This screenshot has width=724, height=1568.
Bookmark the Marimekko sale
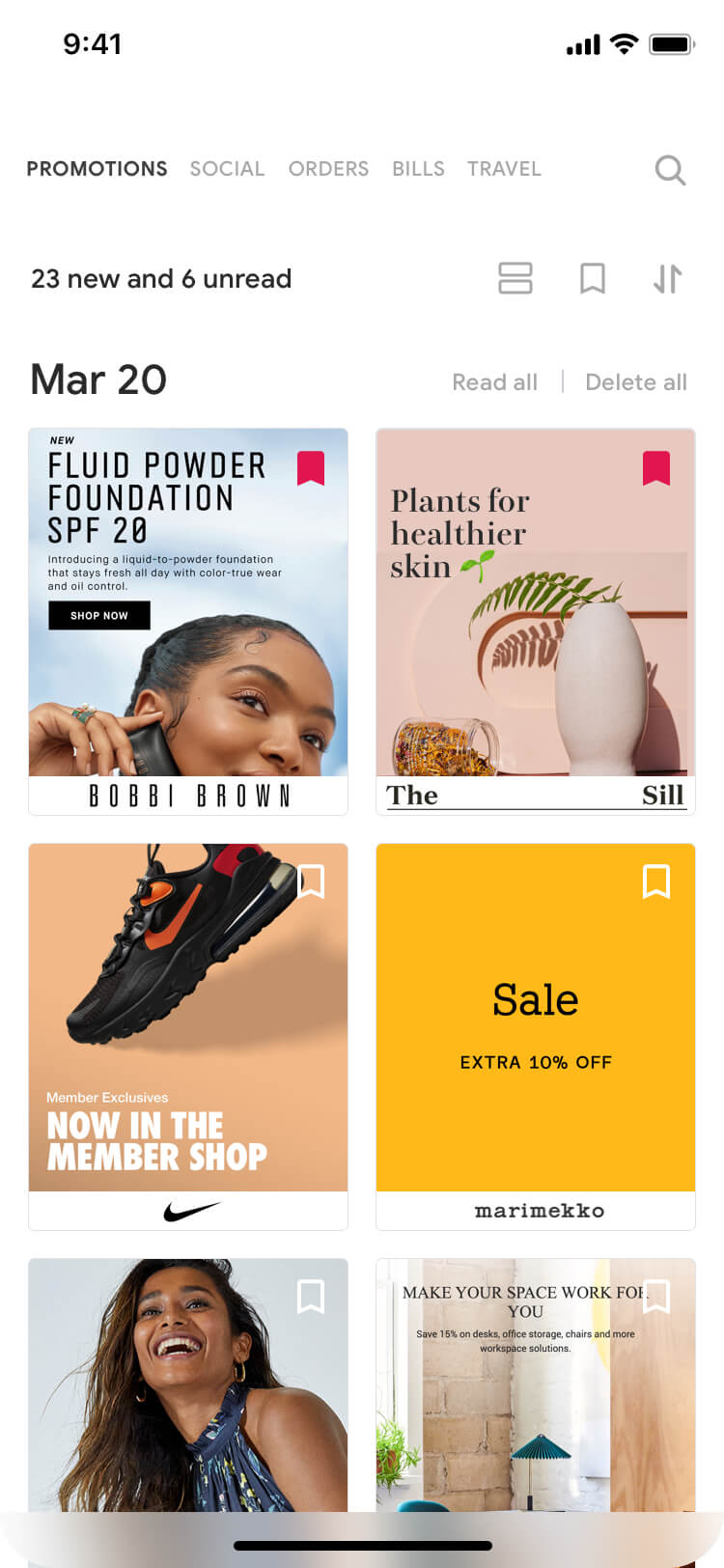[655, 882]
